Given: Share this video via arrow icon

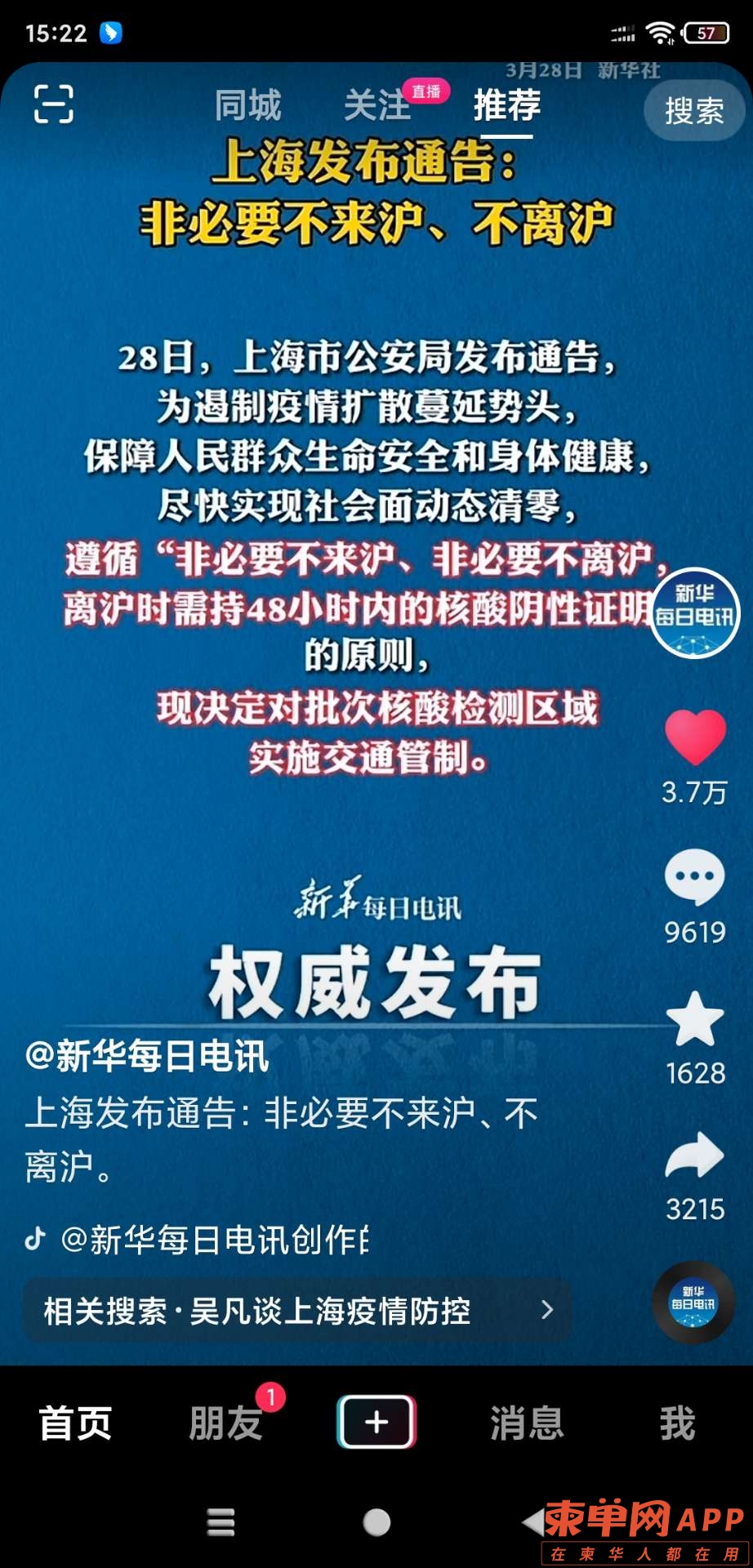Looking at the screenshot, I should point(695,1156).
